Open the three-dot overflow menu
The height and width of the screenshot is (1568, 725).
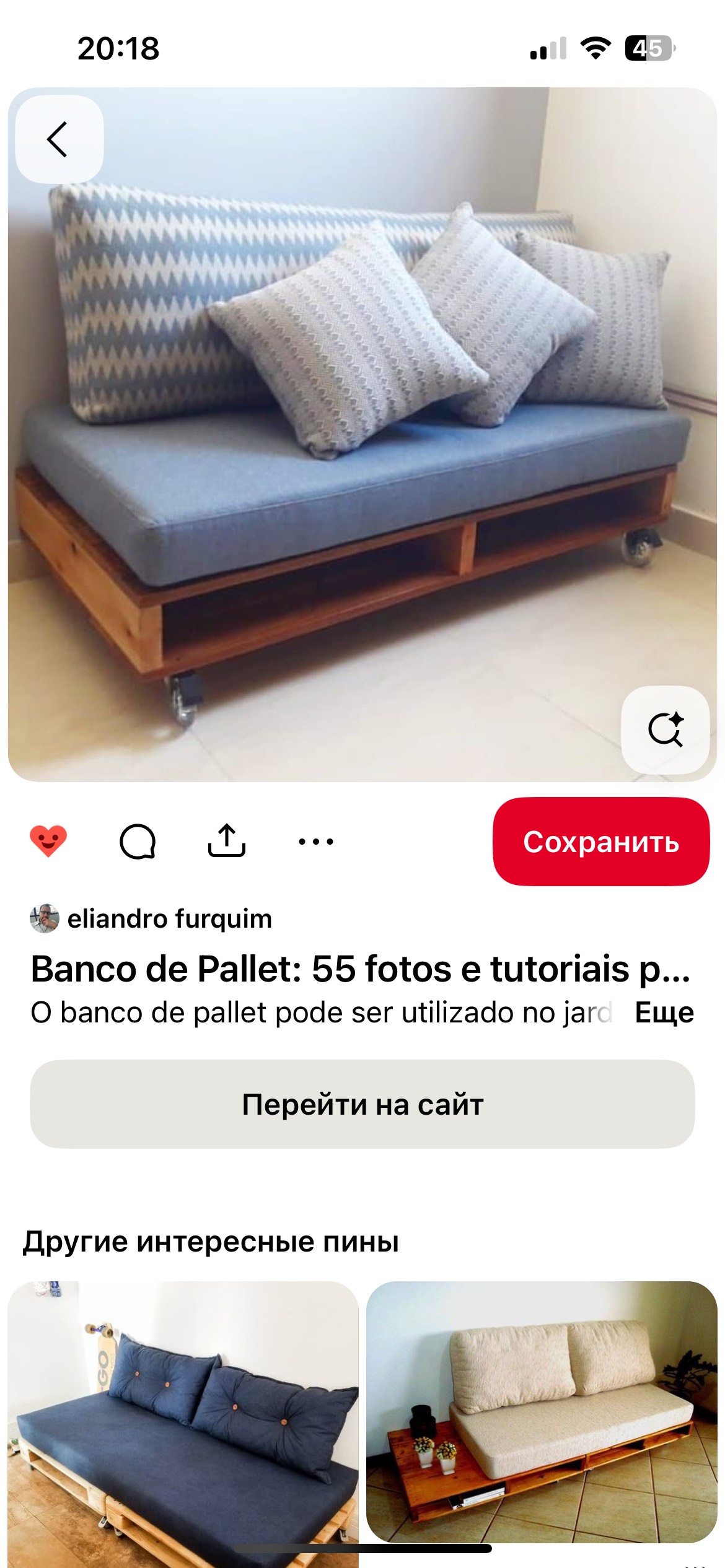pos(315,841)
